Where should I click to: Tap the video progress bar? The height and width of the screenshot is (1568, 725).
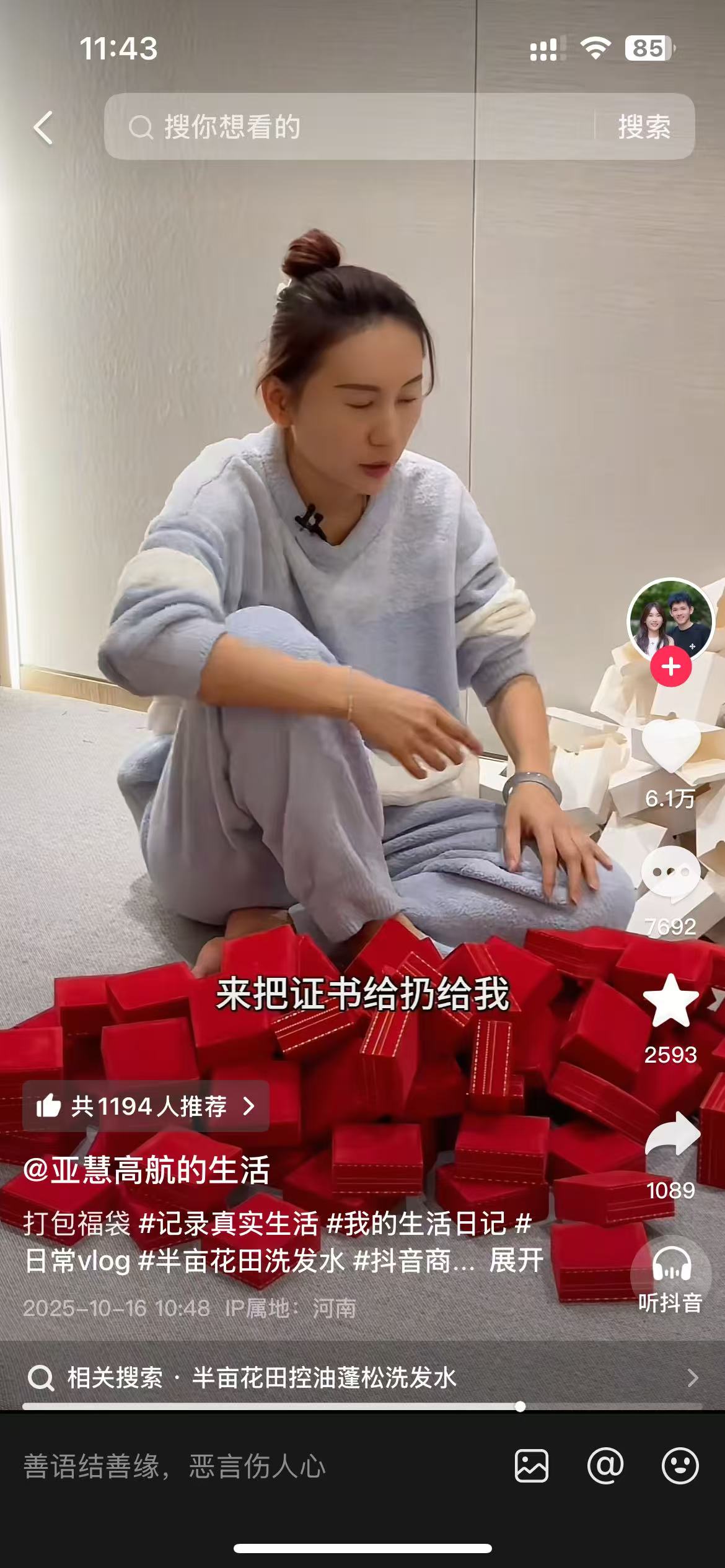point(362,1406)
